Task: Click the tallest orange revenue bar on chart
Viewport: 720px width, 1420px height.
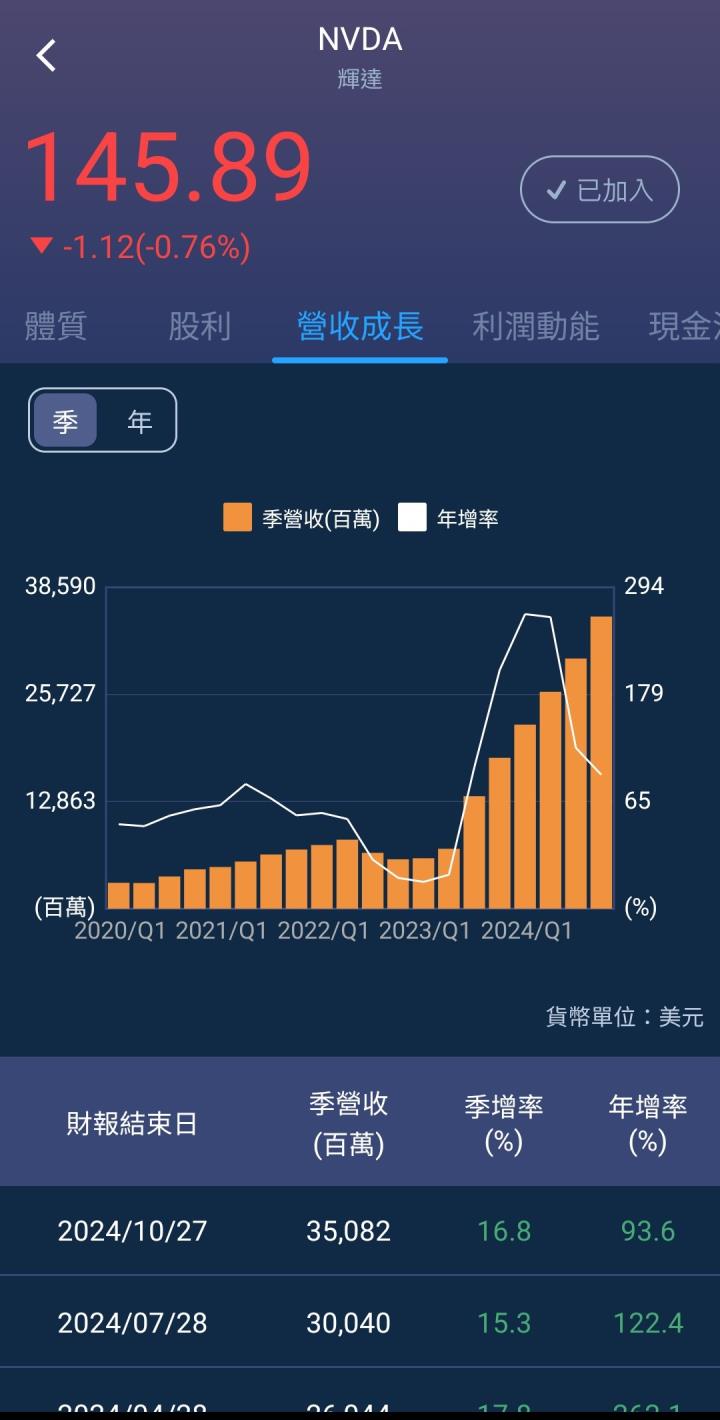Action: coord(601,760)
